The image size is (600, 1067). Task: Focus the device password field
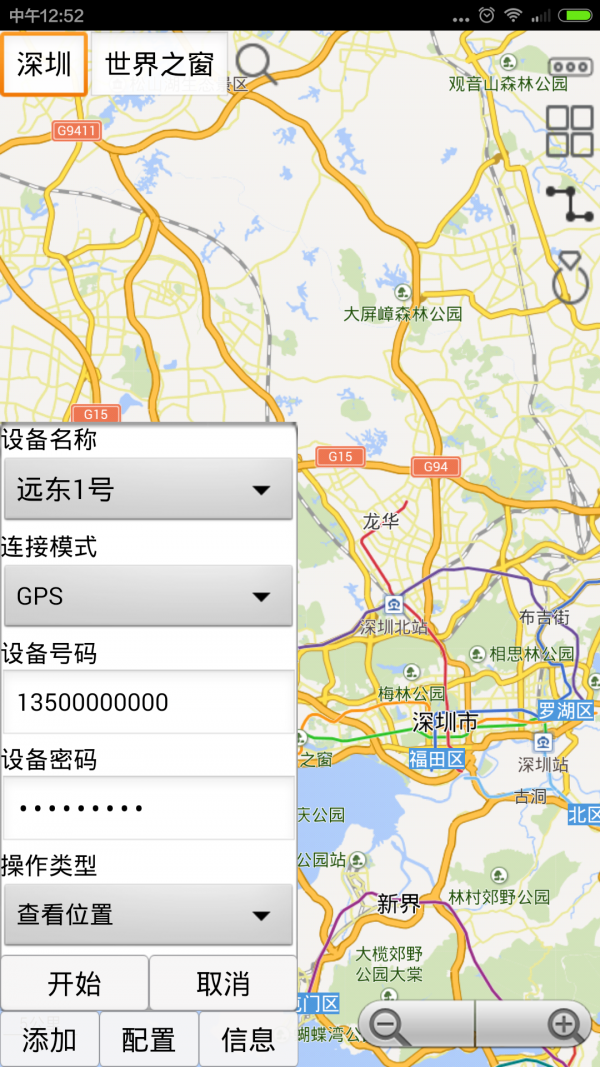click(148, 808)
